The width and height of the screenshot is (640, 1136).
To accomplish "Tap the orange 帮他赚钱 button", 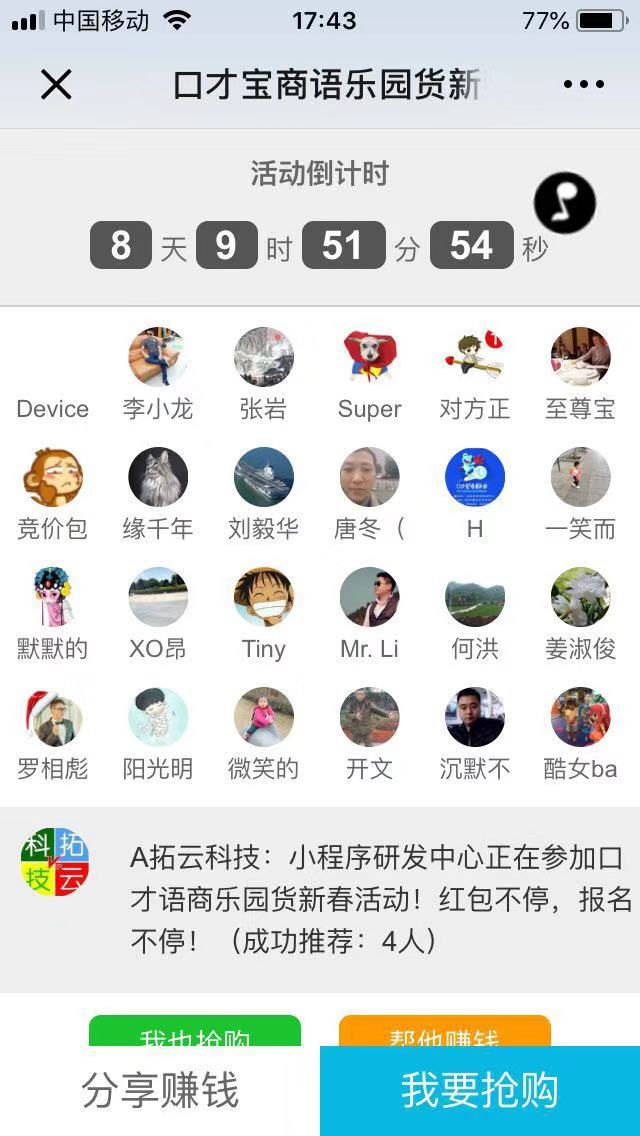I will (445, 1032).
